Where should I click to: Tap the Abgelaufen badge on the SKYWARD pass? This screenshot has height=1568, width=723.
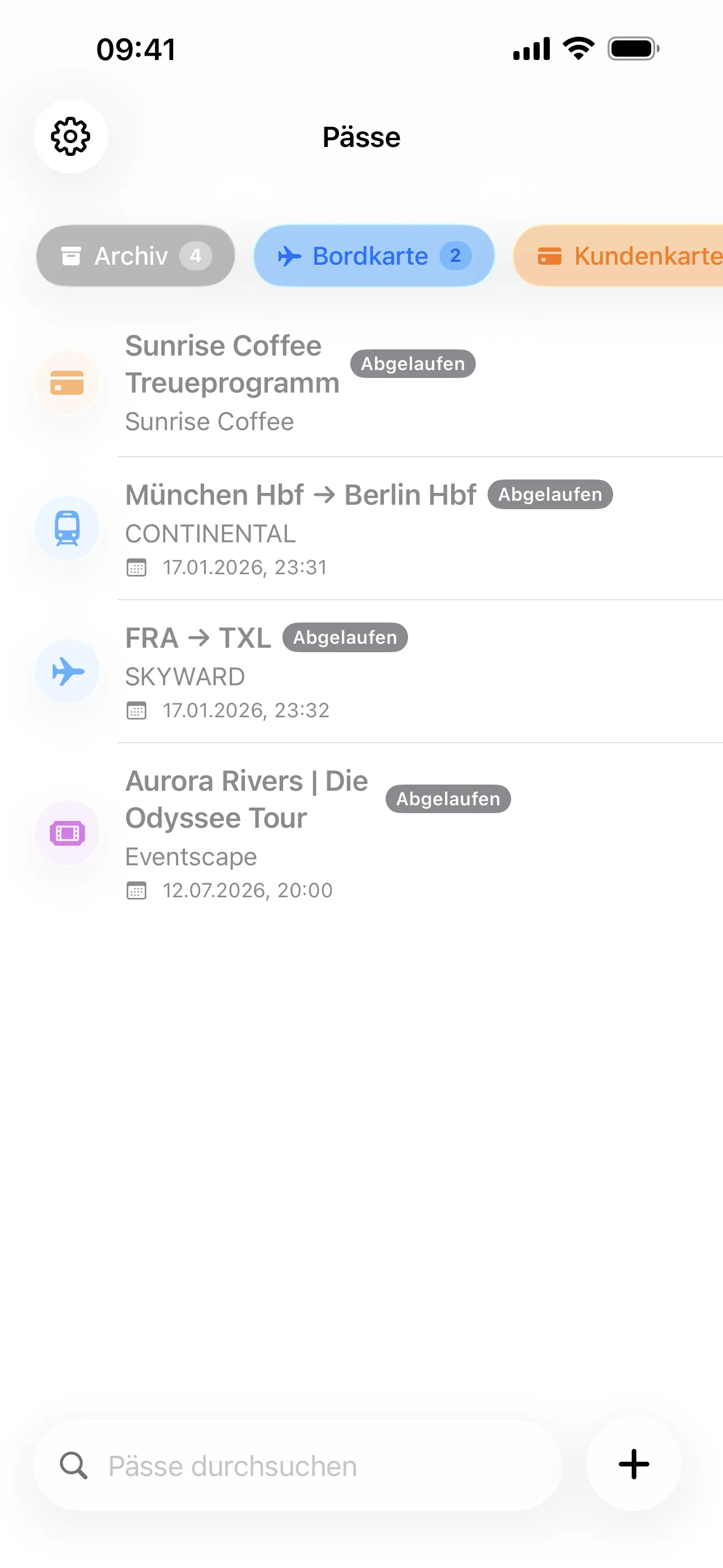345,637
